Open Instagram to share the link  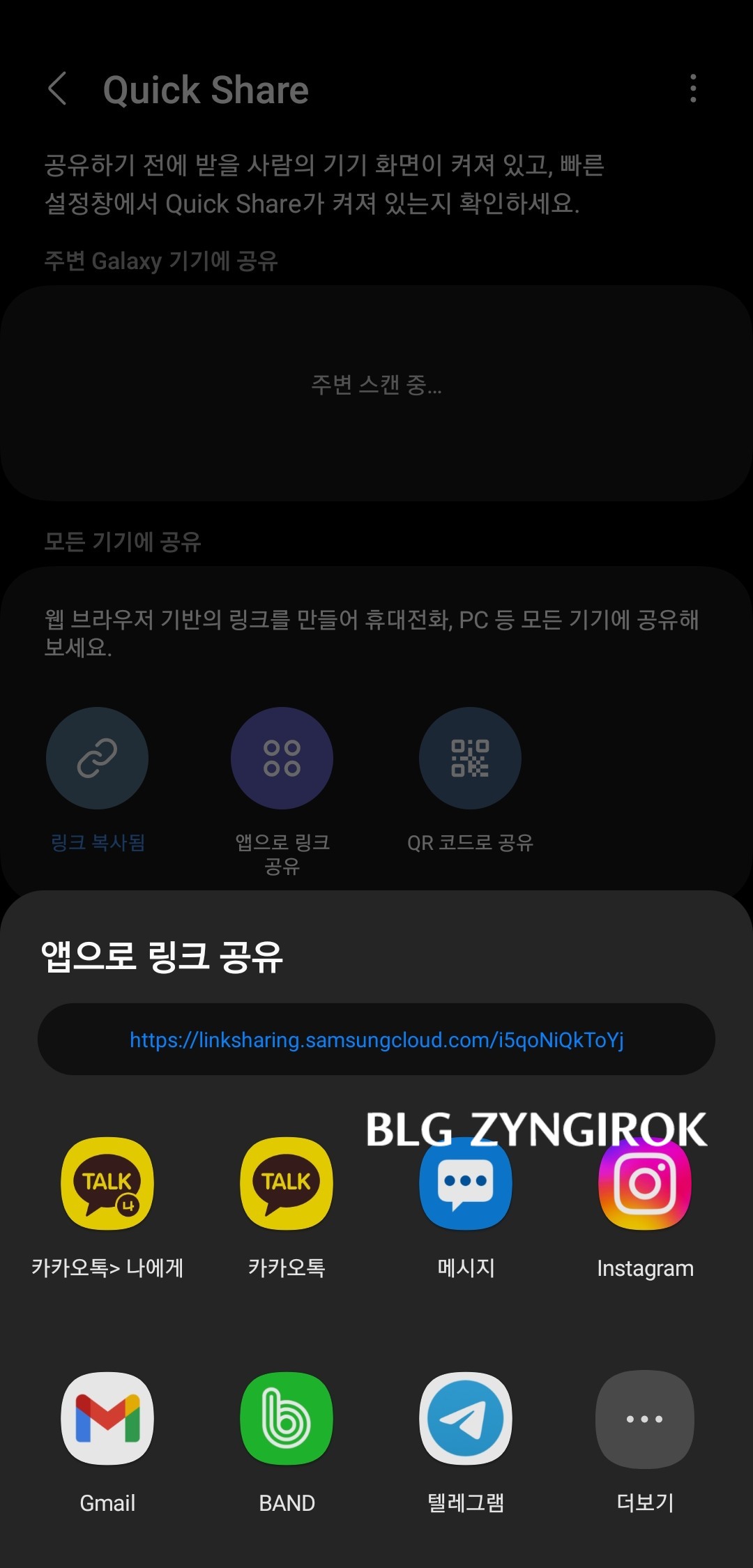tap(644, 1185)
